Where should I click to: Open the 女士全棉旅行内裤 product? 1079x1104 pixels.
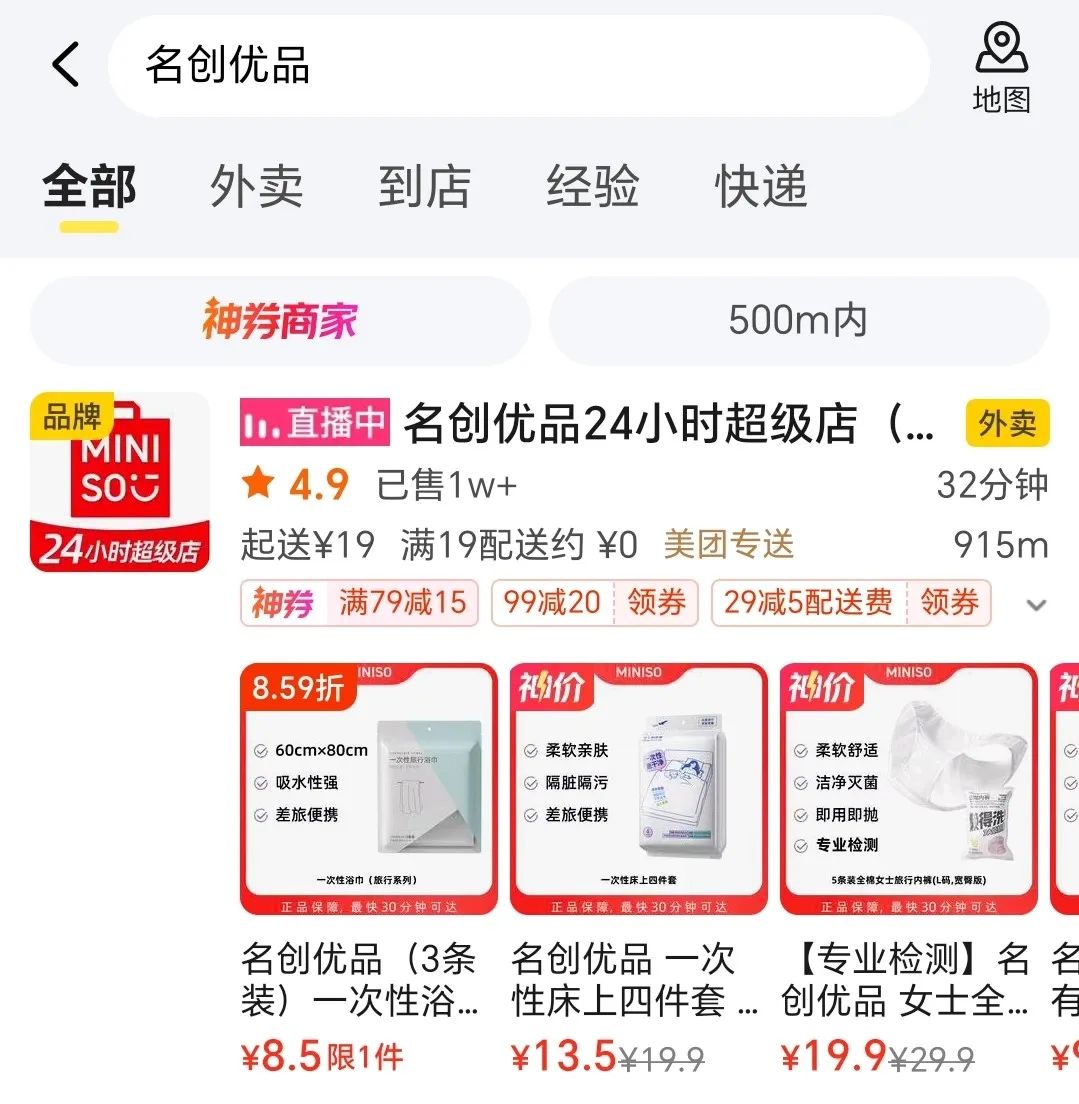click(x=908, y=789)
